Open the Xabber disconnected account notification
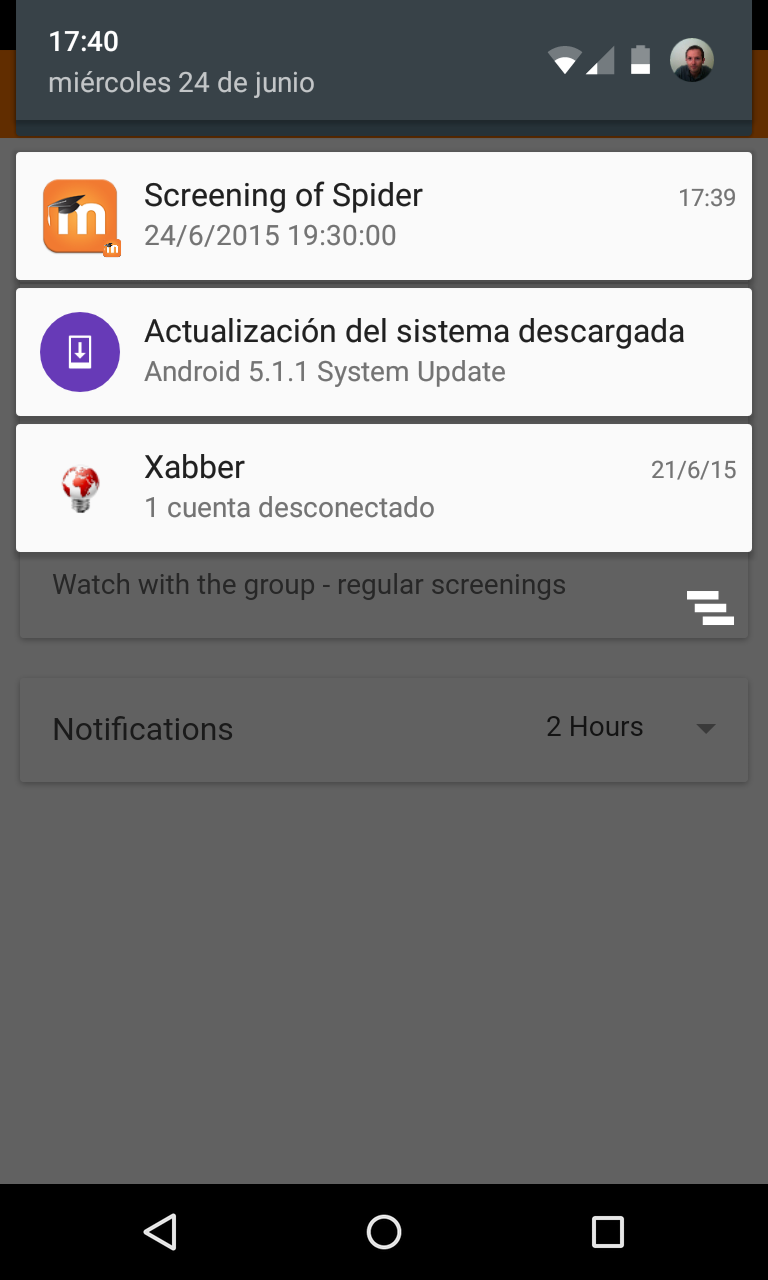This screenshot has width=768, height=1280. pos(384,488)
